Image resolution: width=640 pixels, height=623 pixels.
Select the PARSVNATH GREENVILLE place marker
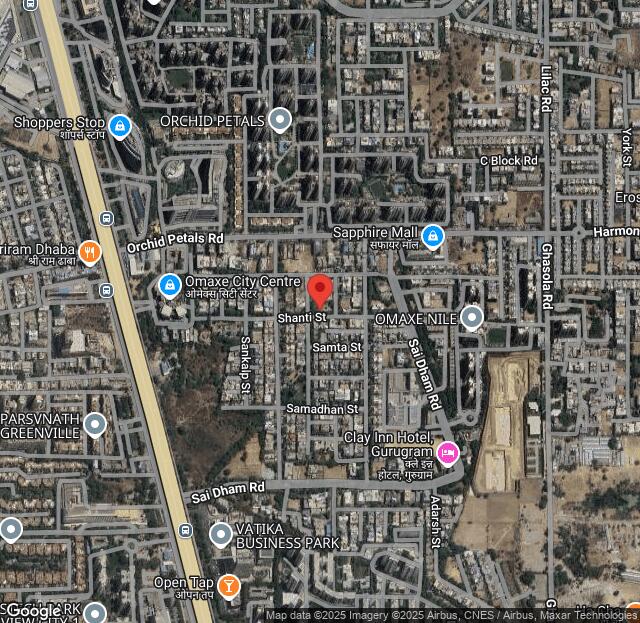click(95, 426)
